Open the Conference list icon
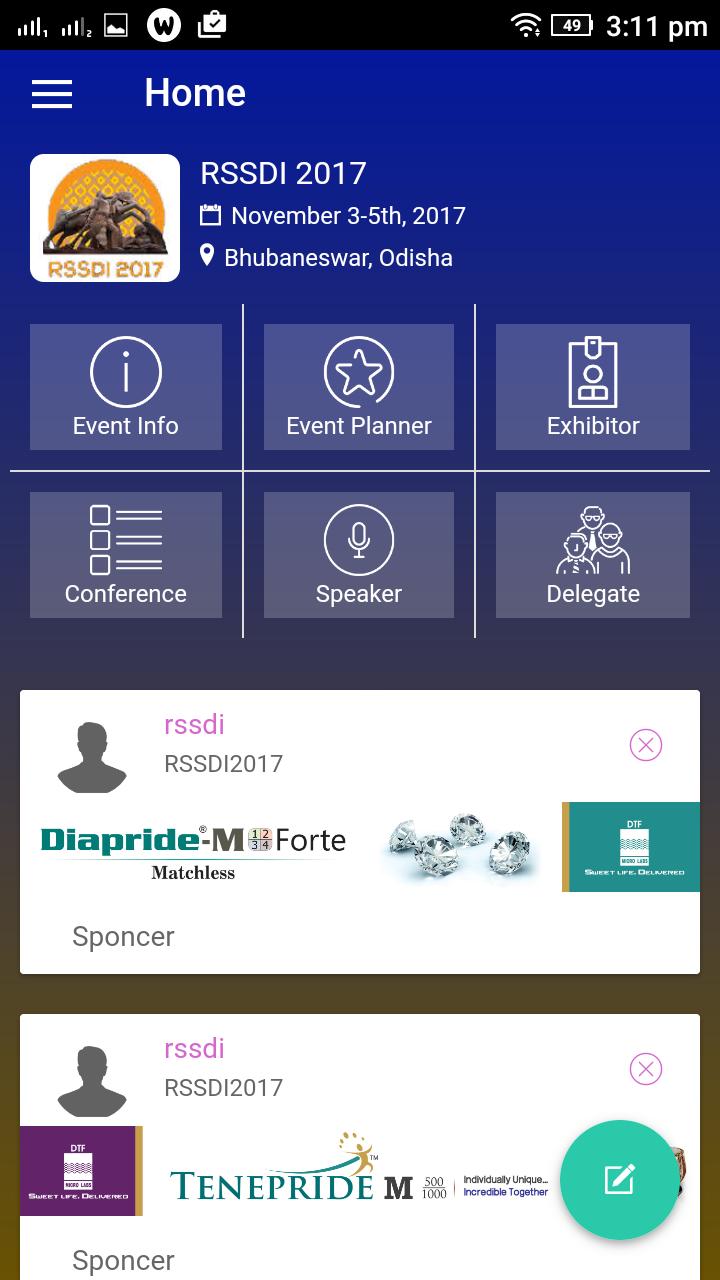This screenshot has height=1280, width=720. click(x=125, y=539)
